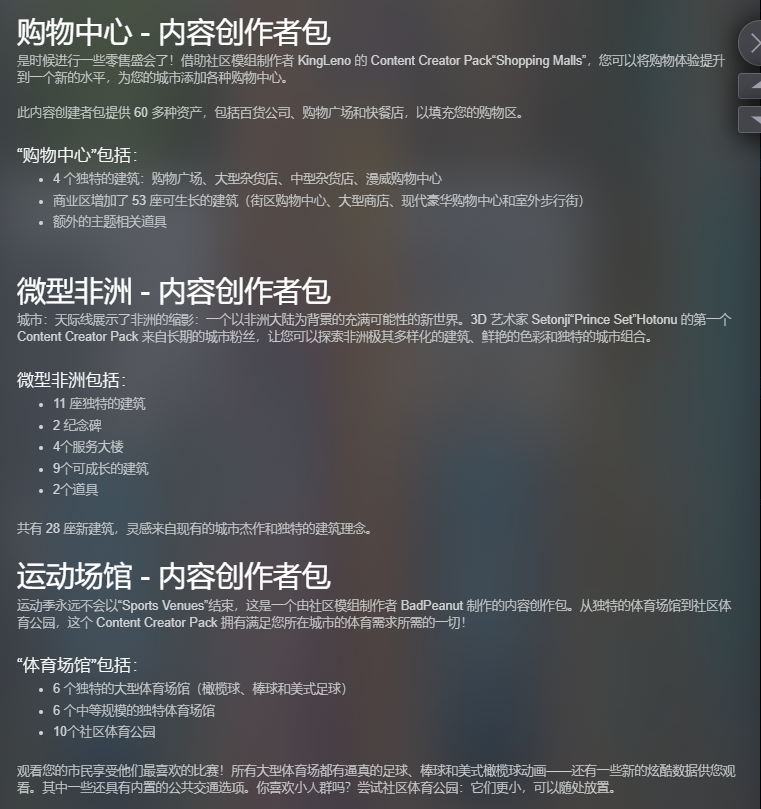Tap the down arrow button
Viewport: 761px width, 809px height.
[x=752, y=119]
